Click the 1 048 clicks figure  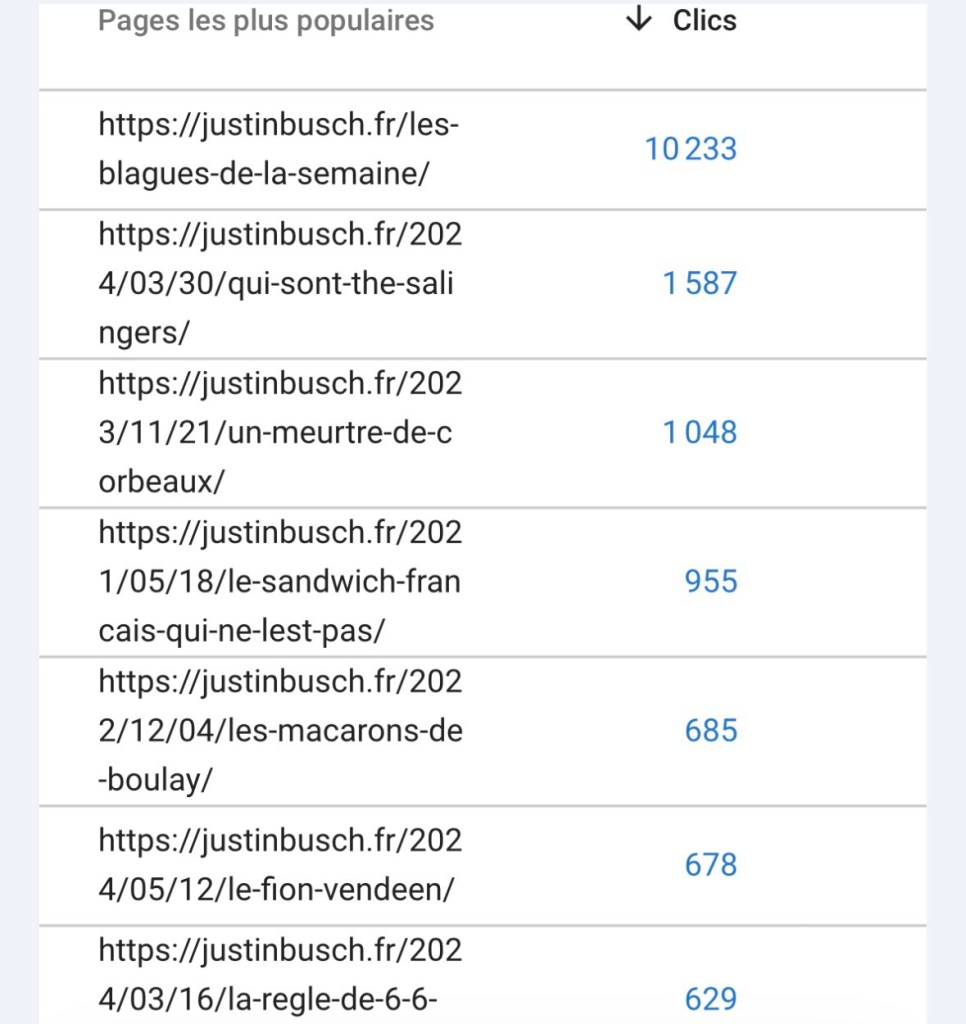click(700, 432)
